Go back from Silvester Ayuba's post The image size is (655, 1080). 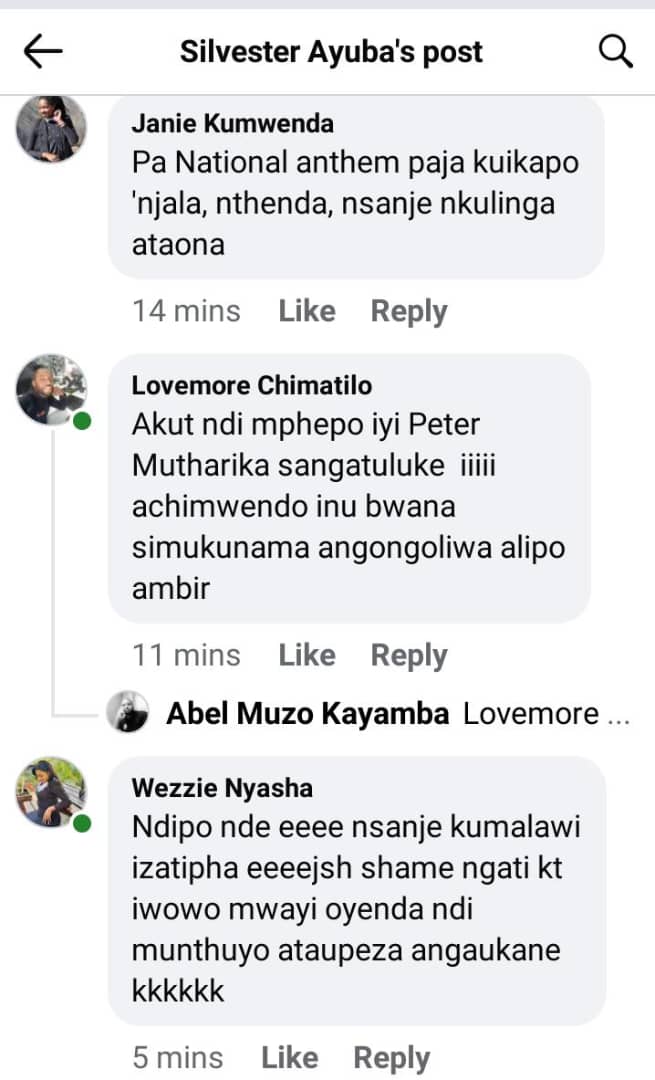pos(43,52)
